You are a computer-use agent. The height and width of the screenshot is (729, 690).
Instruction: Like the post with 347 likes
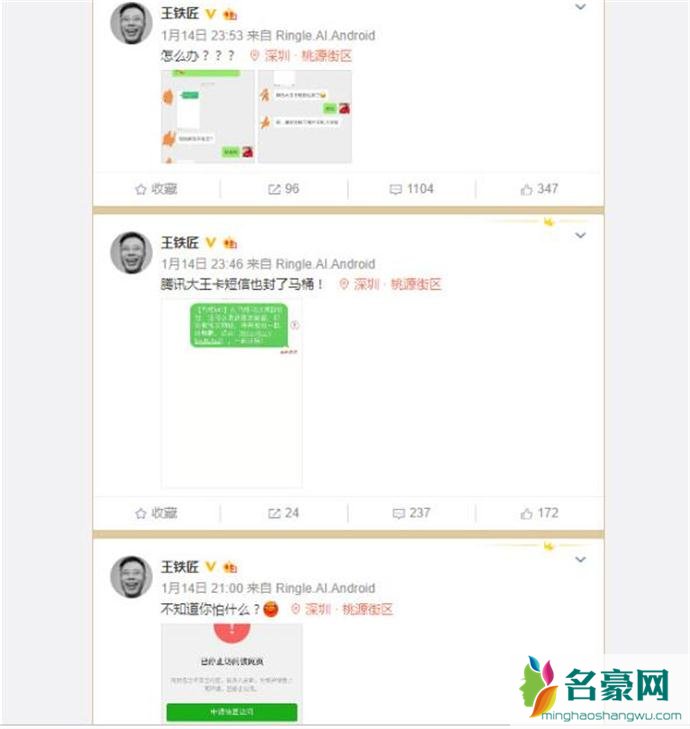pyautogui.click(x=539, y=188)
